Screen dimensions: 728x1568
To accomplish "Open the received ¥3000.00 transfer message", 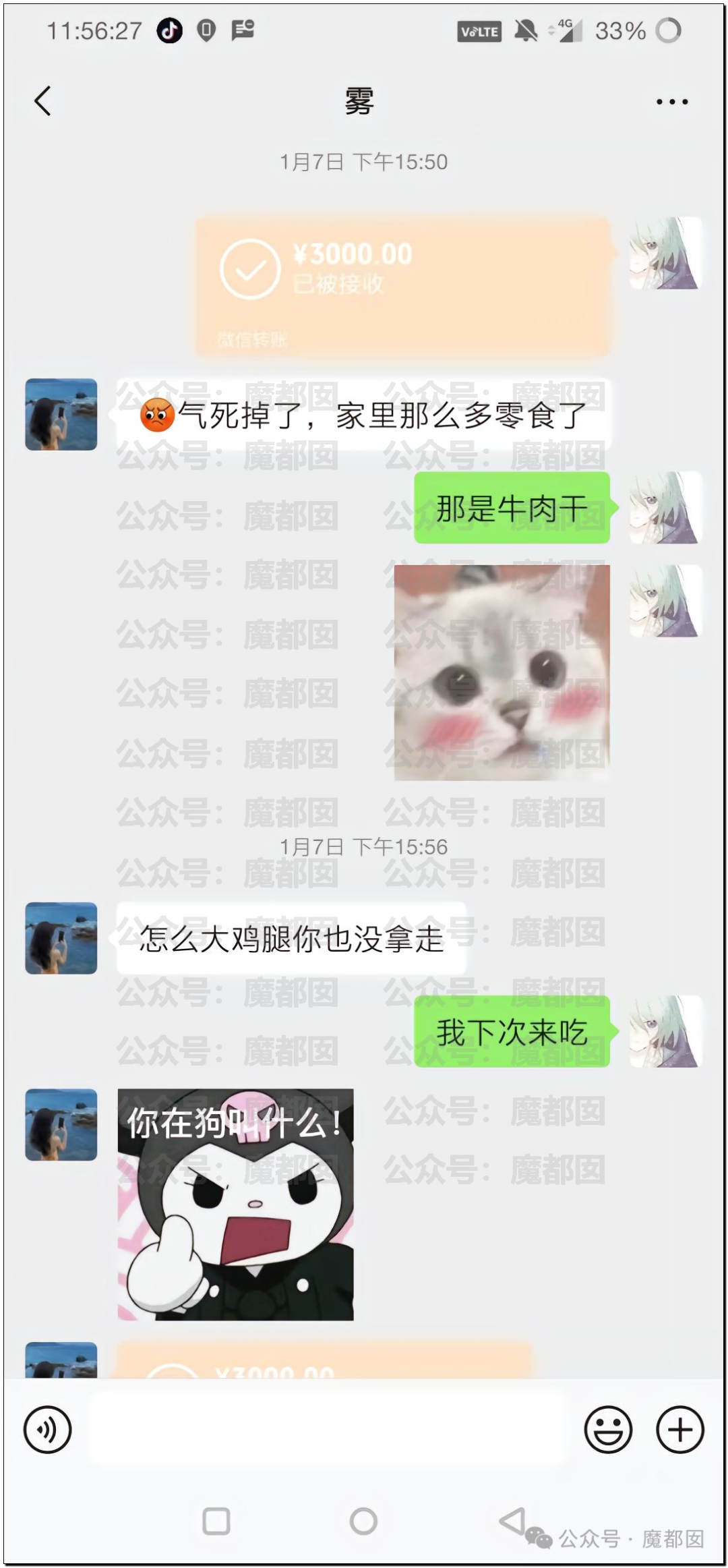I will (402, 286).
